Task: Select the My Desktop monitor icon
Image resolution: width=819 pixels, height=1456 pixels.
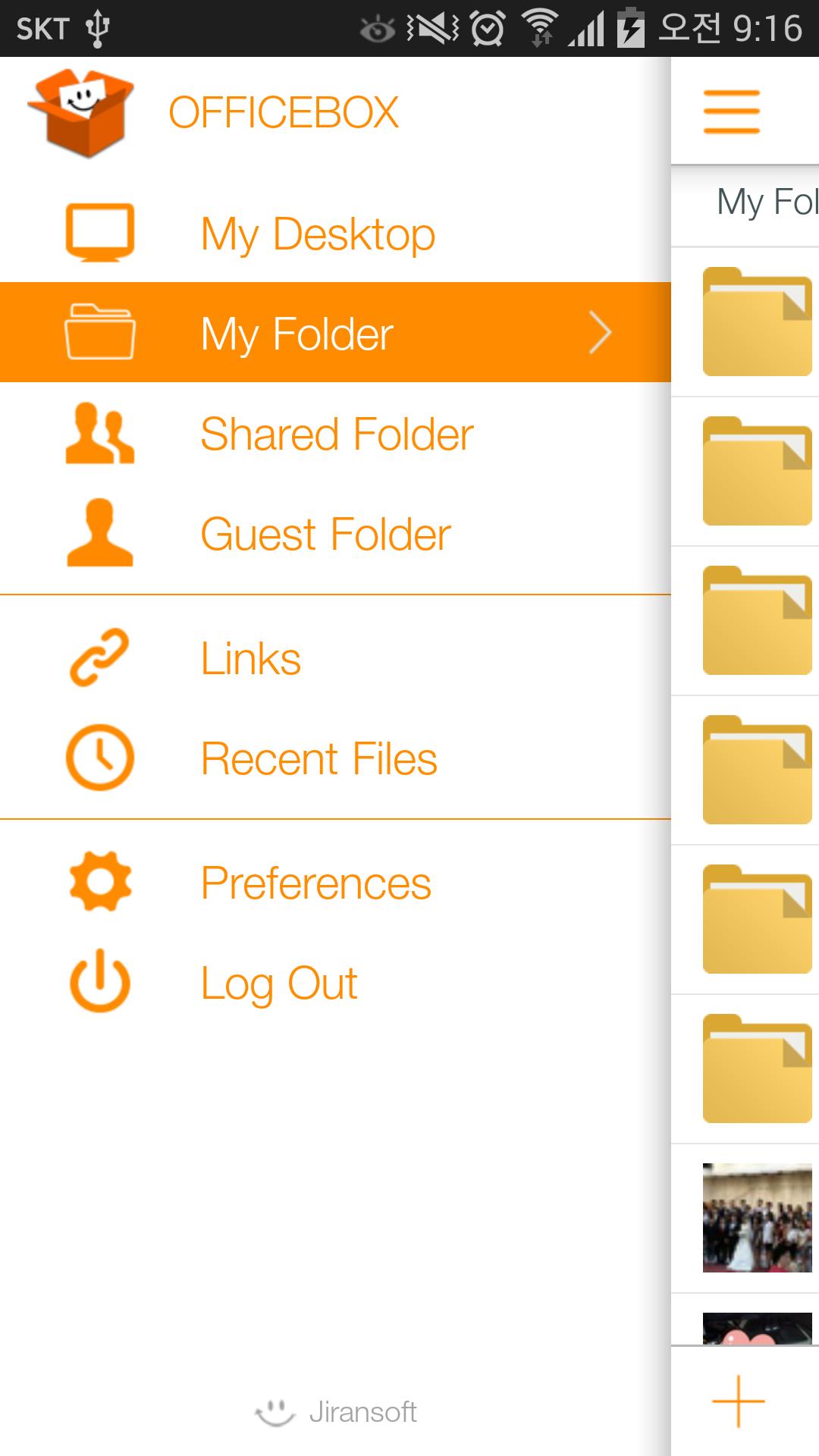Action: point(99,233)
